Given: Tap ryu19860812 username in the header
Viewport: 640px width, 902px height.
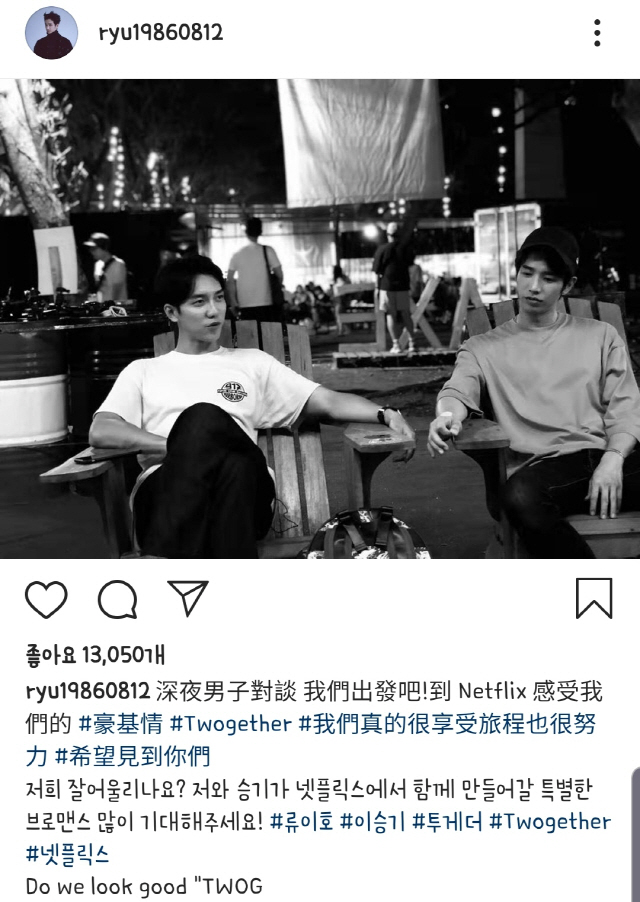Looking at the screenshot, I should (x=160, y=33).
